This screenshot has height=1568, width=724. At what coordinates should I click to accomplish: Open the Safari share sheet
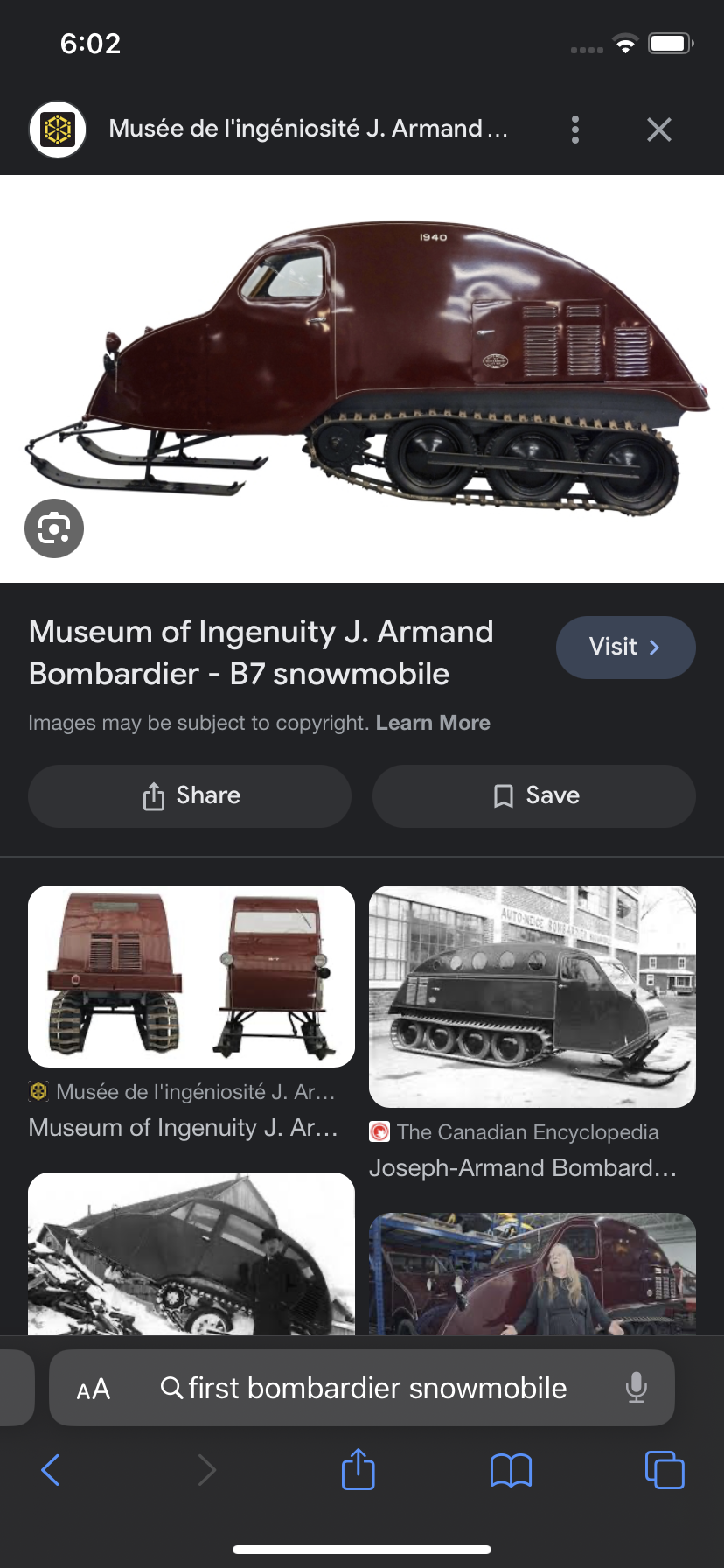click(x=359, y=1470)
